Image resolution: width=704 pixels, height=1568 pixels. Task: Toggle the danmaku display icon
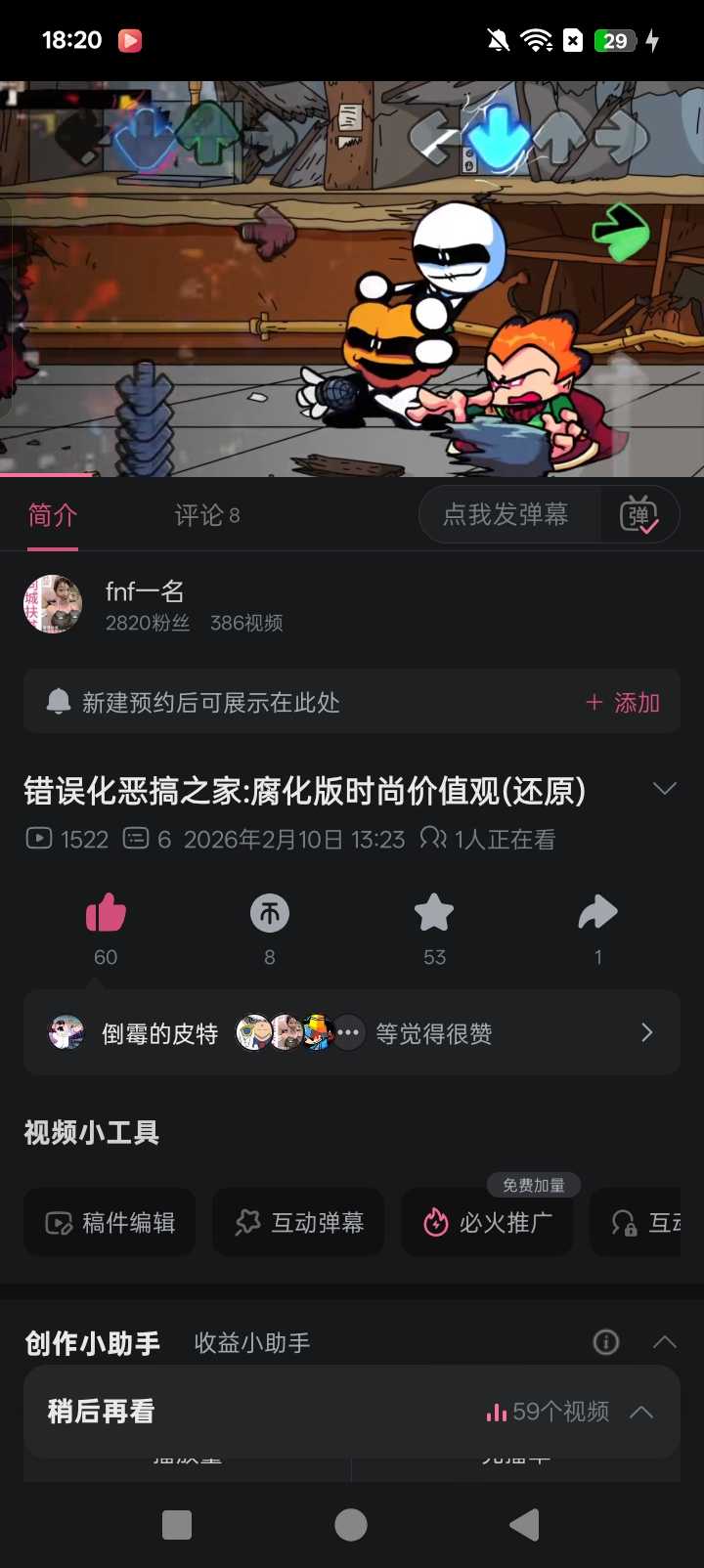pos(639,515)
